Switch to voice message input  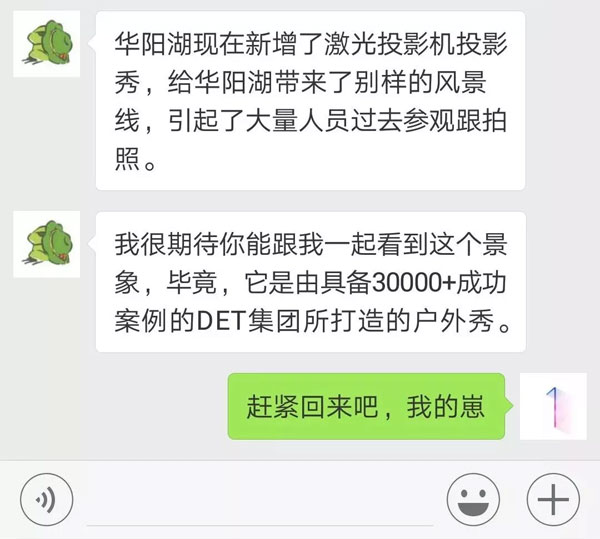click(x=44, y=499)
